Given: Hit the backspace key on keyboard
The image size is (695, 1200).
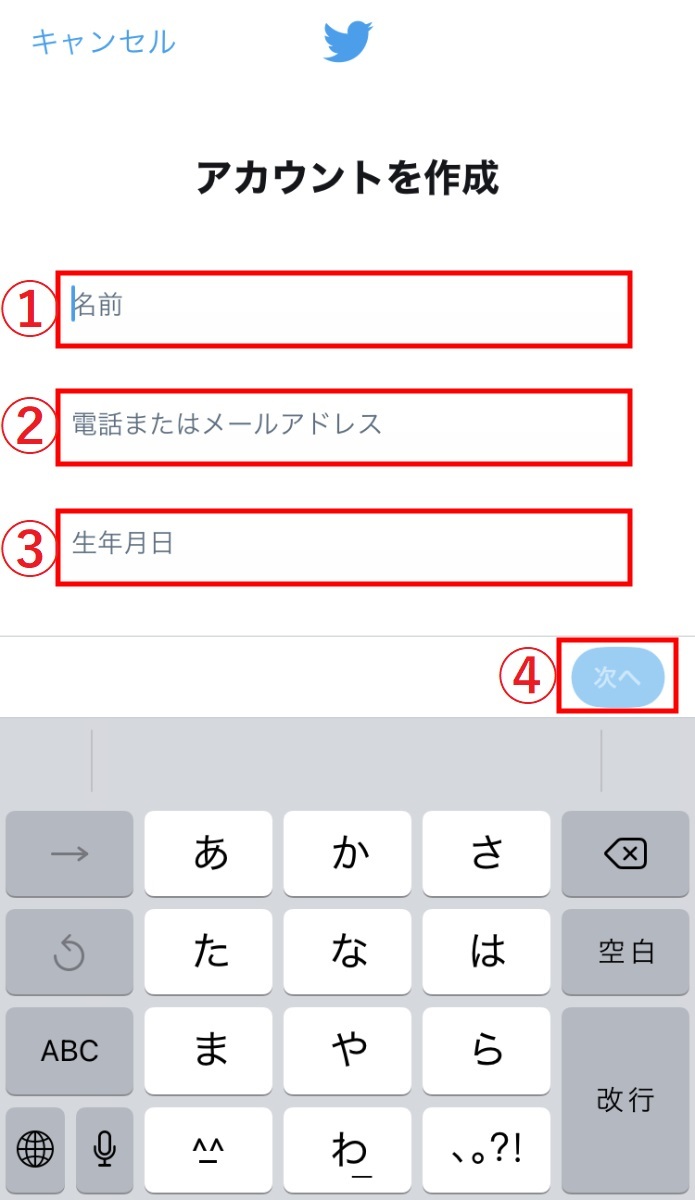Looking at the screenshot, I should (x=626, y=854).
